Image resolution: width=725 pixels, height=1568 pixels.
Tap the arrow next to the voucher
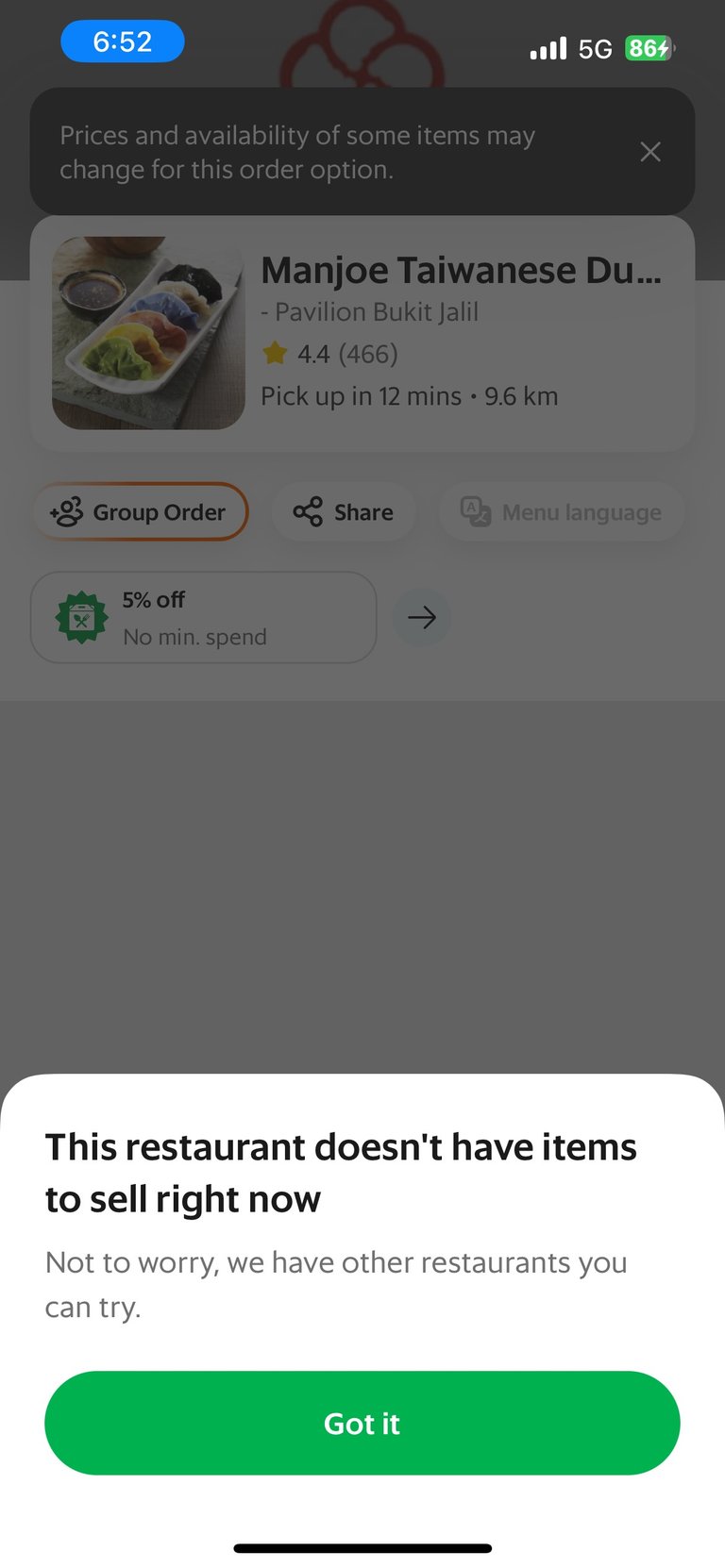point(422,617)
